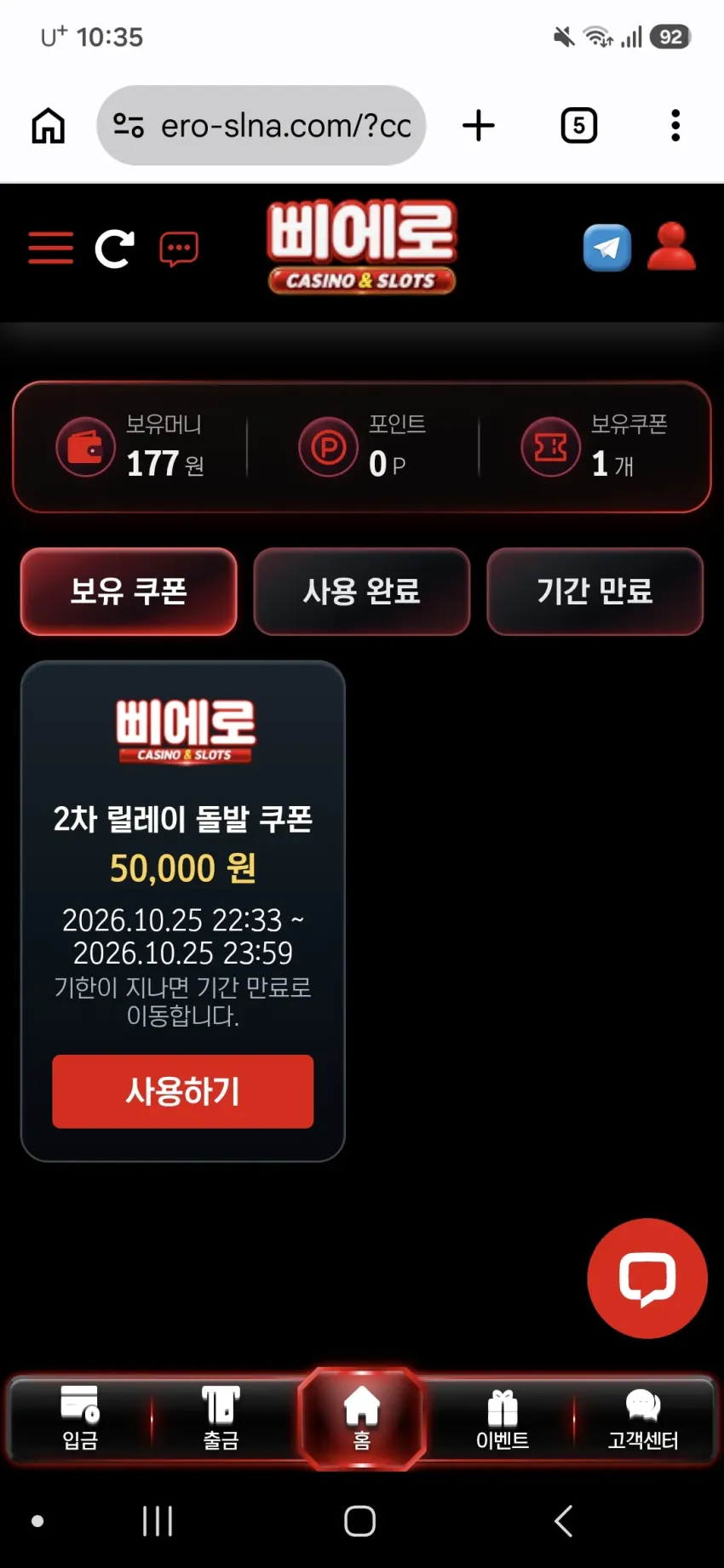Open the browser tab switcher
The width and height of the screenshot is (724, 1568).
579,126
